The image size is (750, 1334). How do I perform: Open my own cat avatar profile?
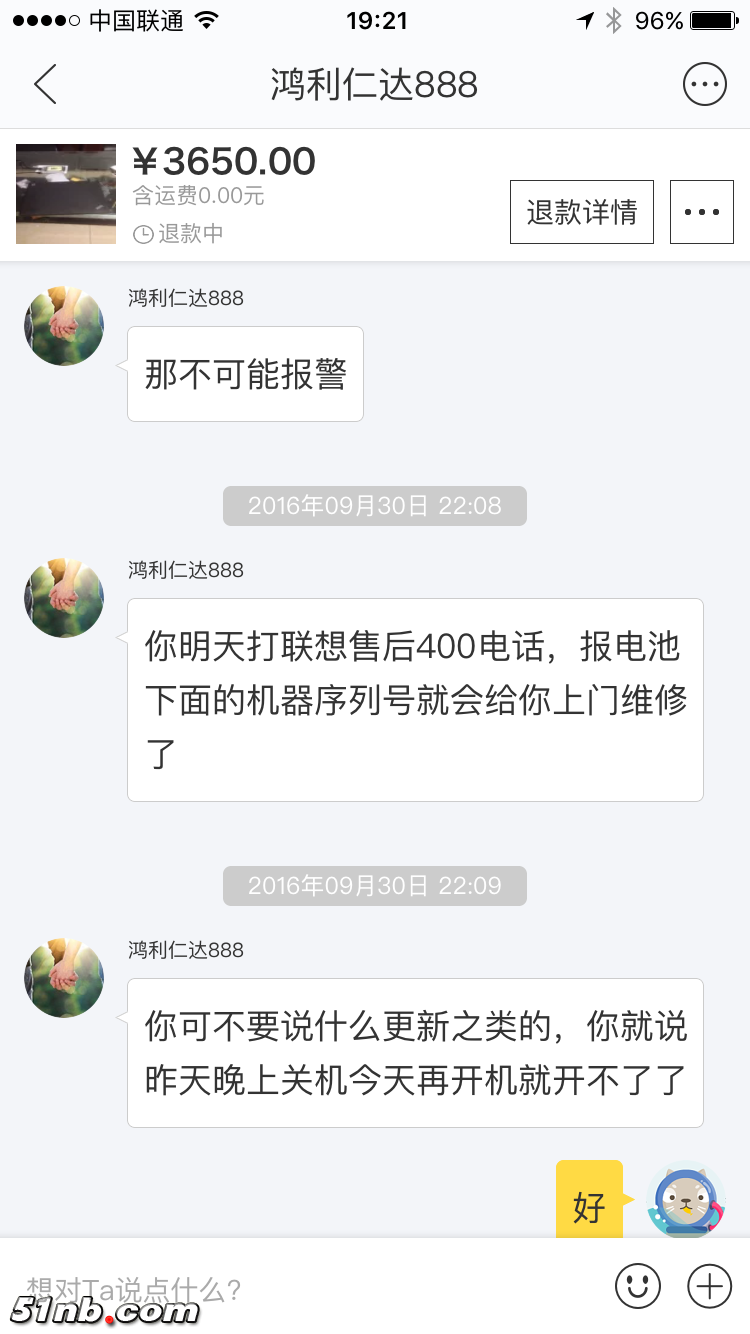coord(686,1200)
